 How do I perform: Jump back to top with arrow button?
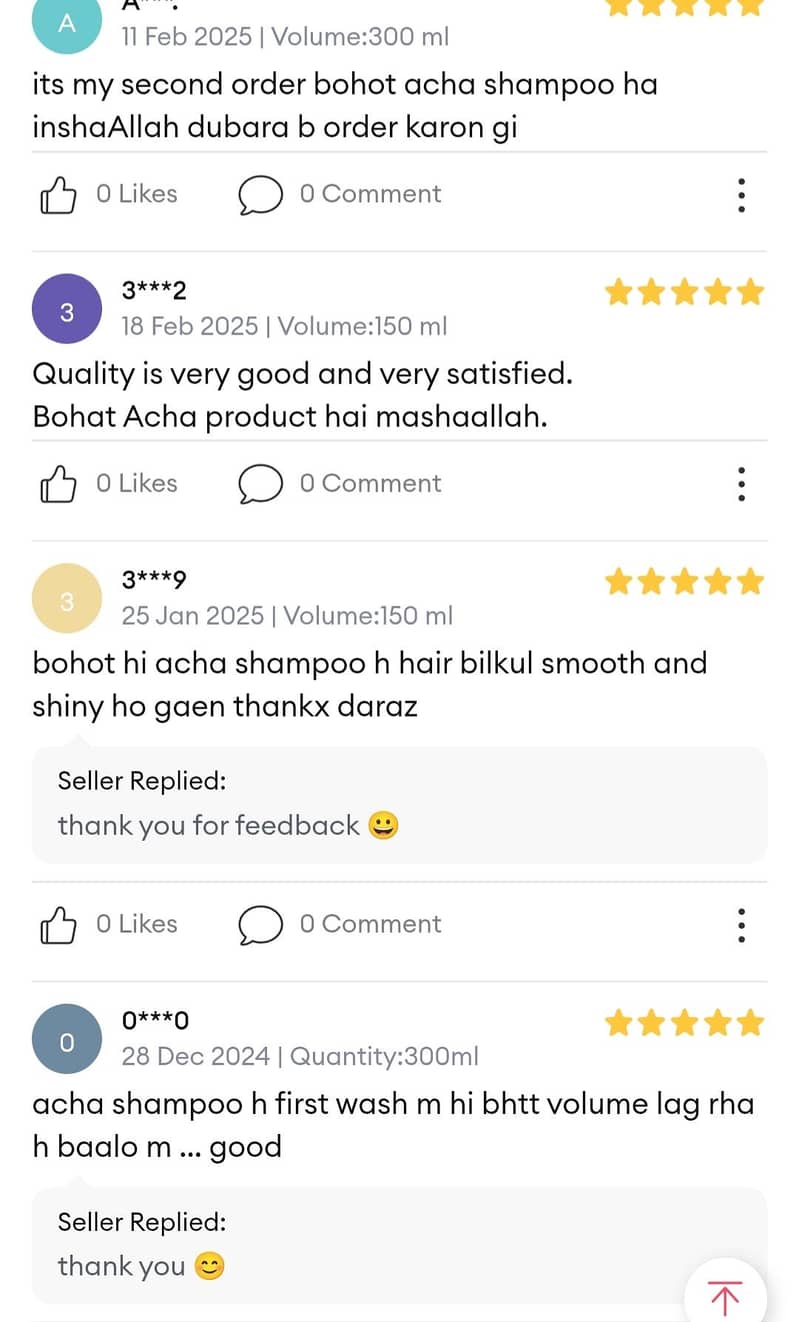pyautogui.click(x=725, y=1296)
